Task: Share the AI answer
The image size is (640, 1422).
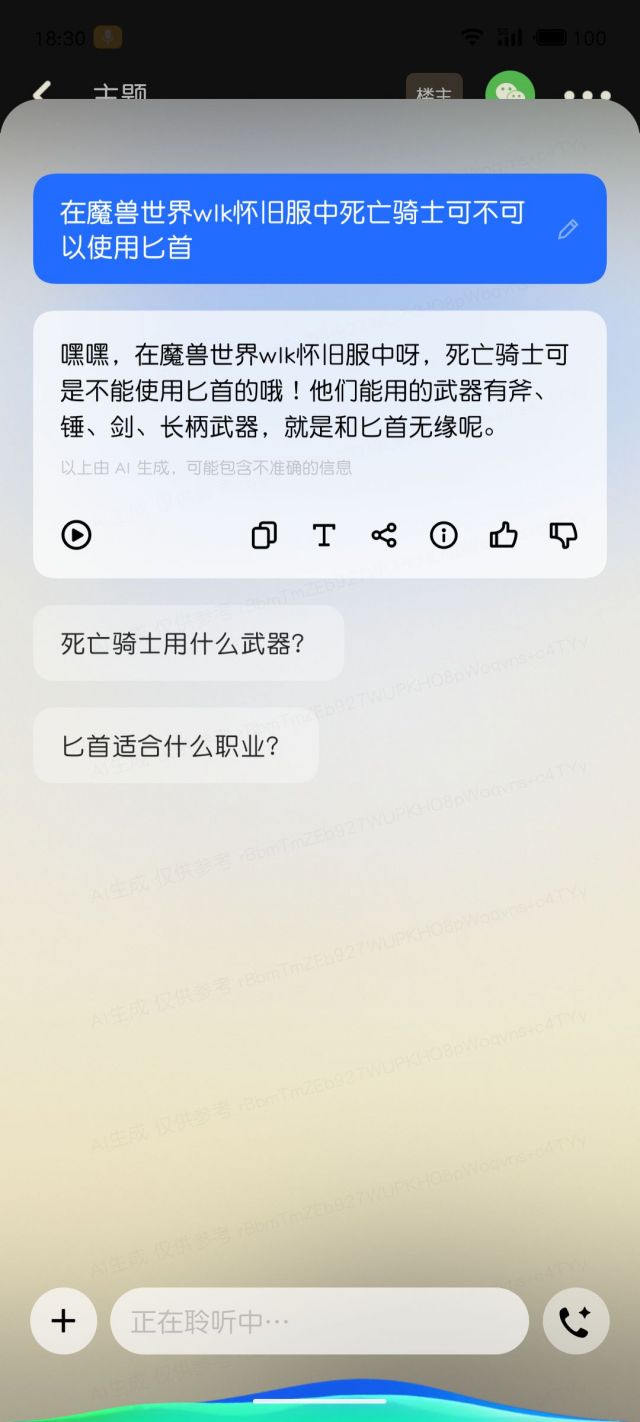Action: coord(384,535)
